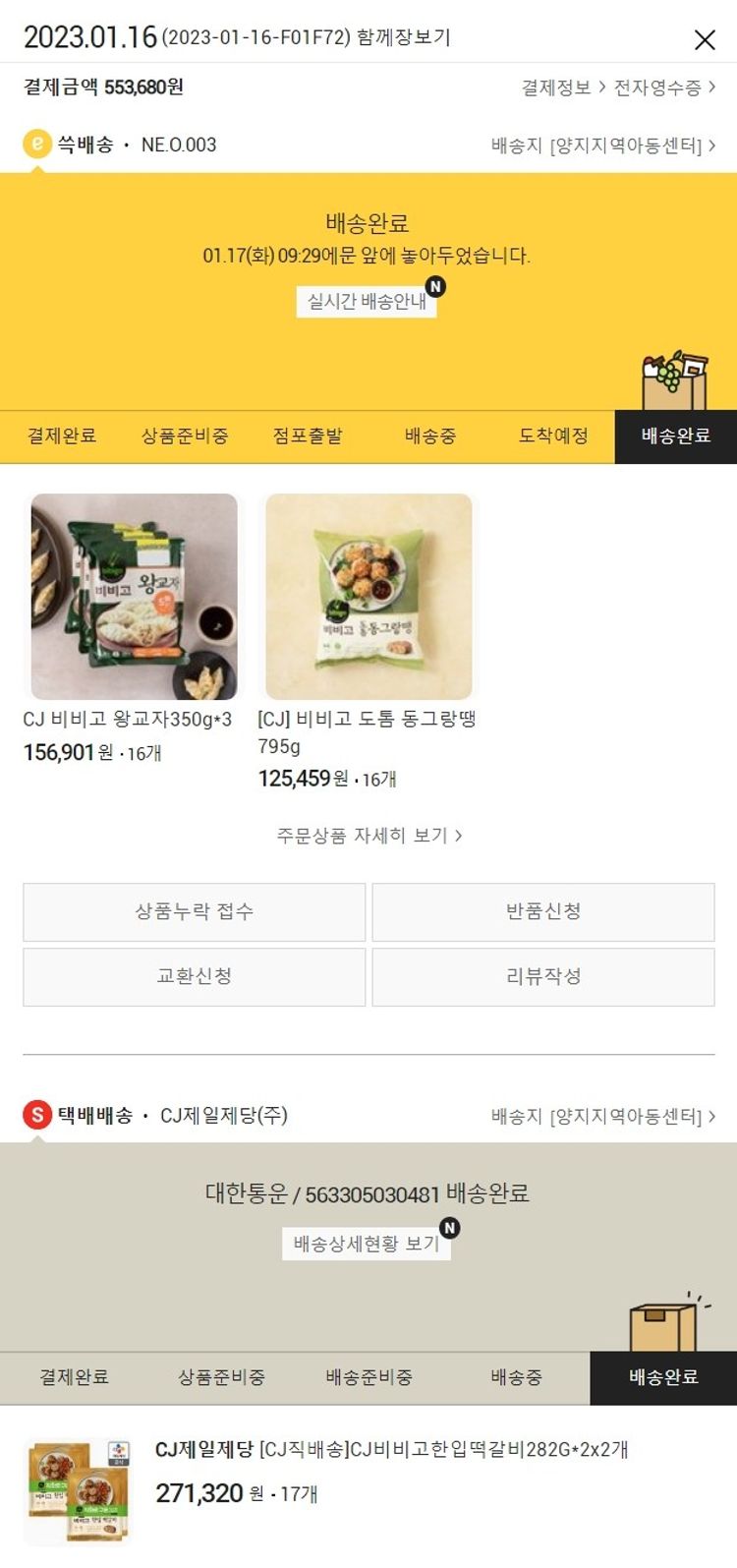Tap 배송상세현황 보기 button
The height and width of the screenshot is (1568, 737).
(x=367, y=1244)
